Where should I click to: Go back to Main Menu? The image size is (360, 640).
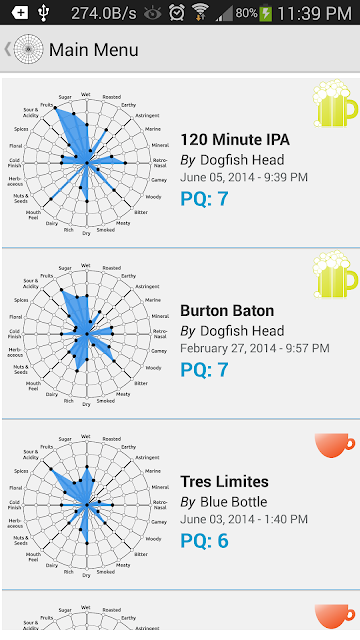(71, 49)
